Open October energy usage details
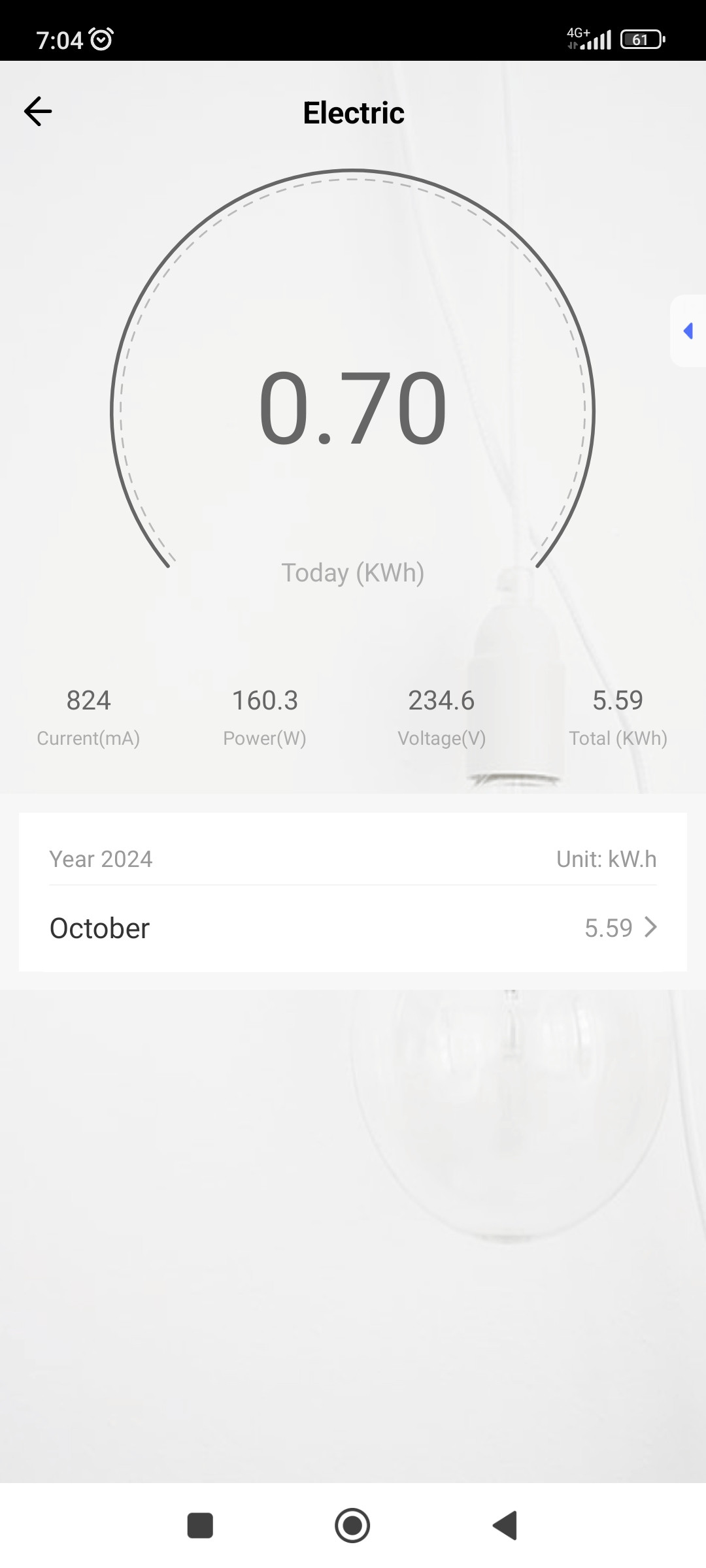 [353, 928]
